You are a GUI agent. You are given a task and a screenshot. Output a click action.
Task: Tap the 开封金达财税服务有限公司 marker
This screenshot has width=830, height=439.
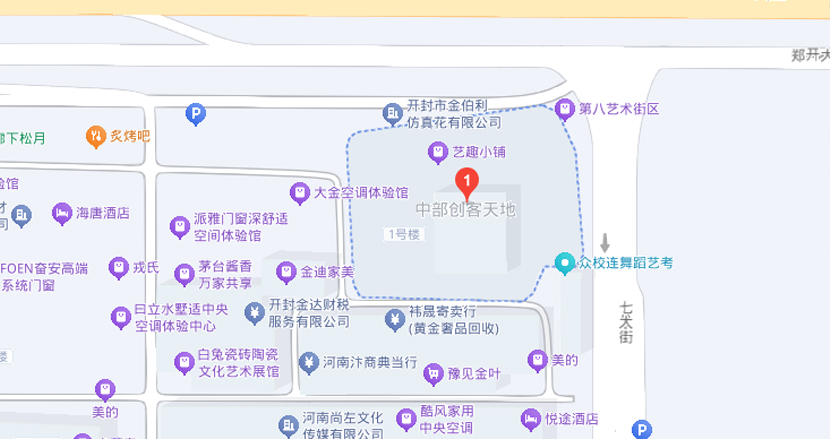(x=254, y=313)
